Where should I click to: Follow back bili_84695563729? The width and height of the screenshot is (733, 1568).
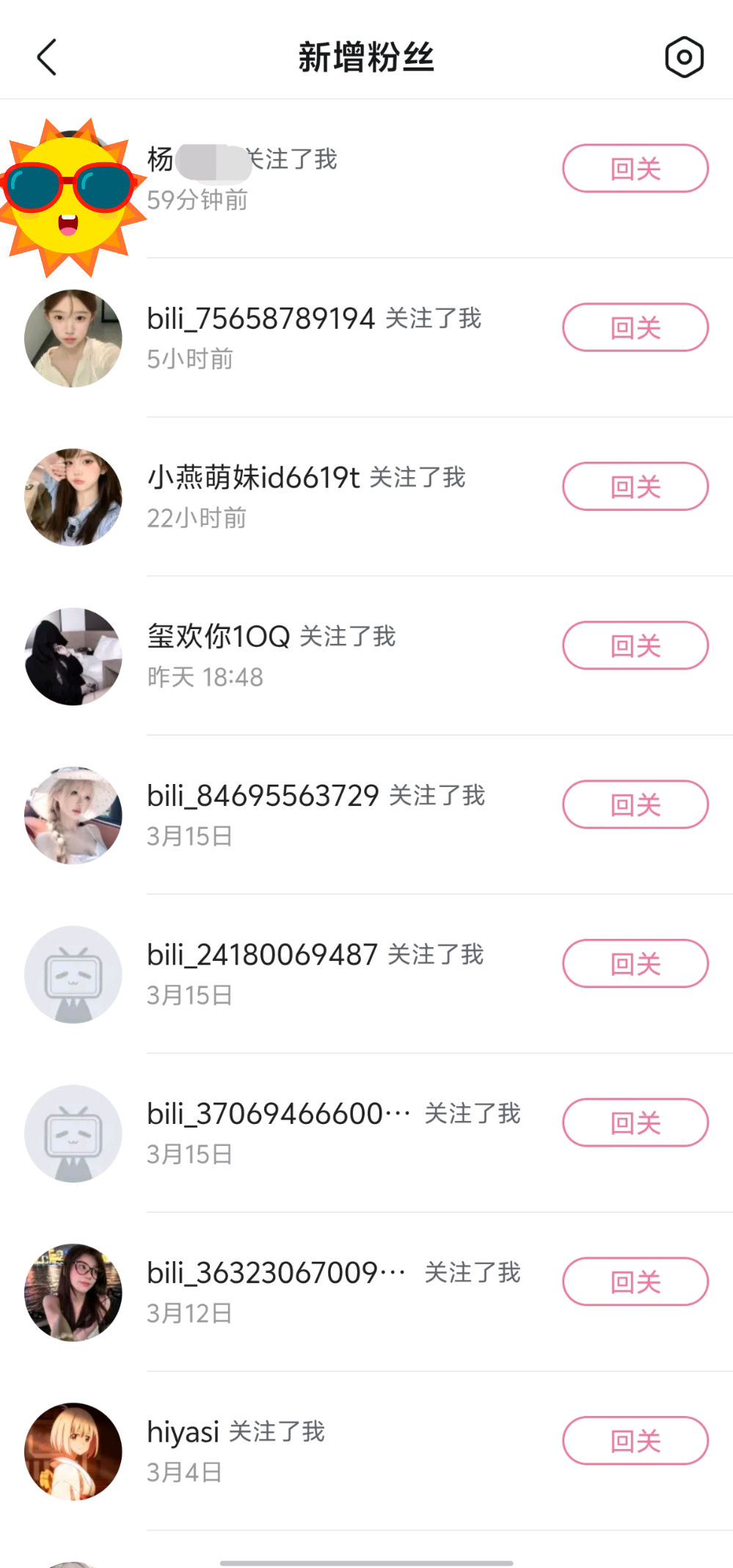click(x=635, y=805)
